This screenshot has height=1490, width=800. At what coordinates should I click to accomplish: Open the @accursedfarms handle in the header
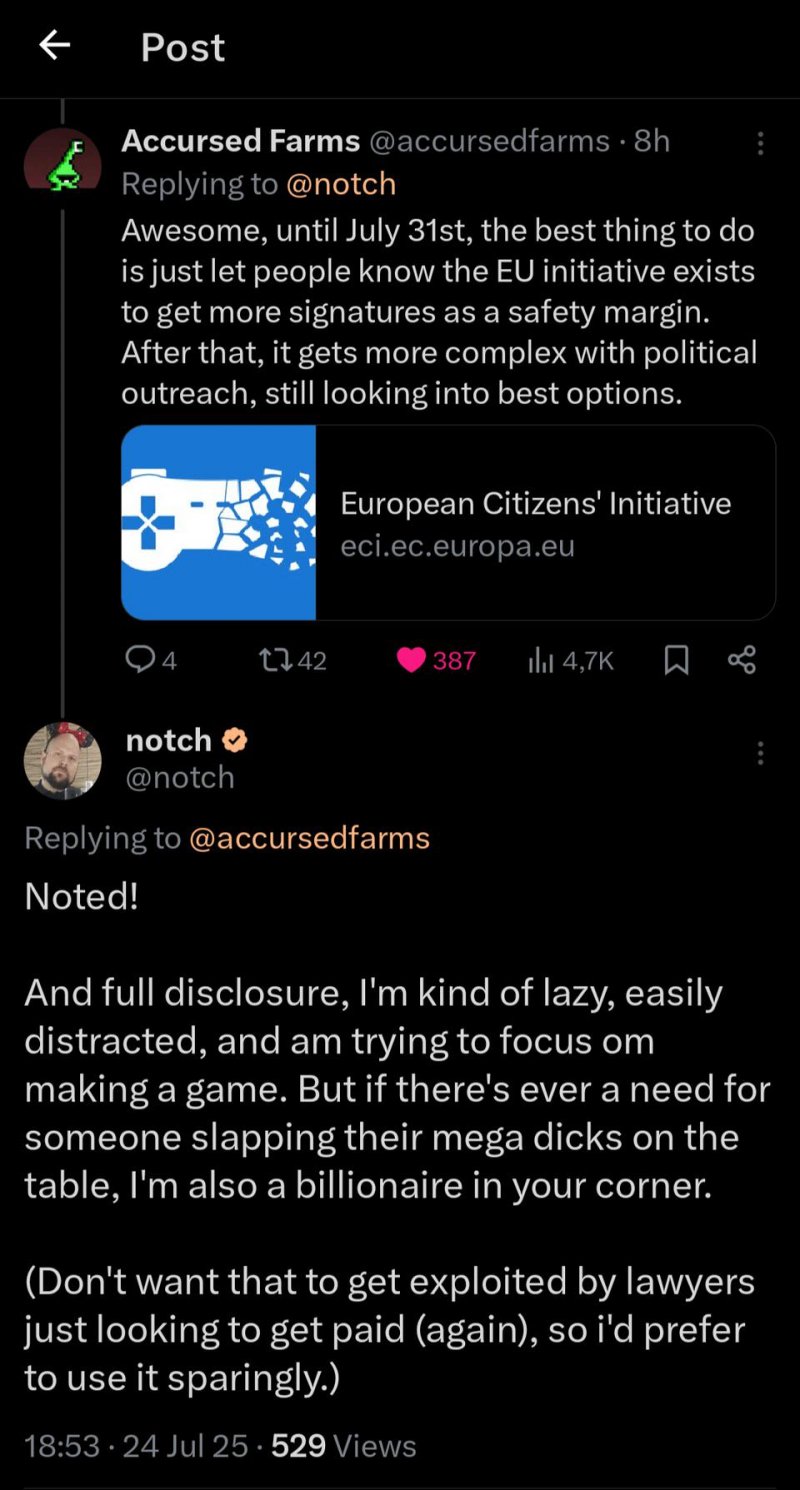point(489,141)
